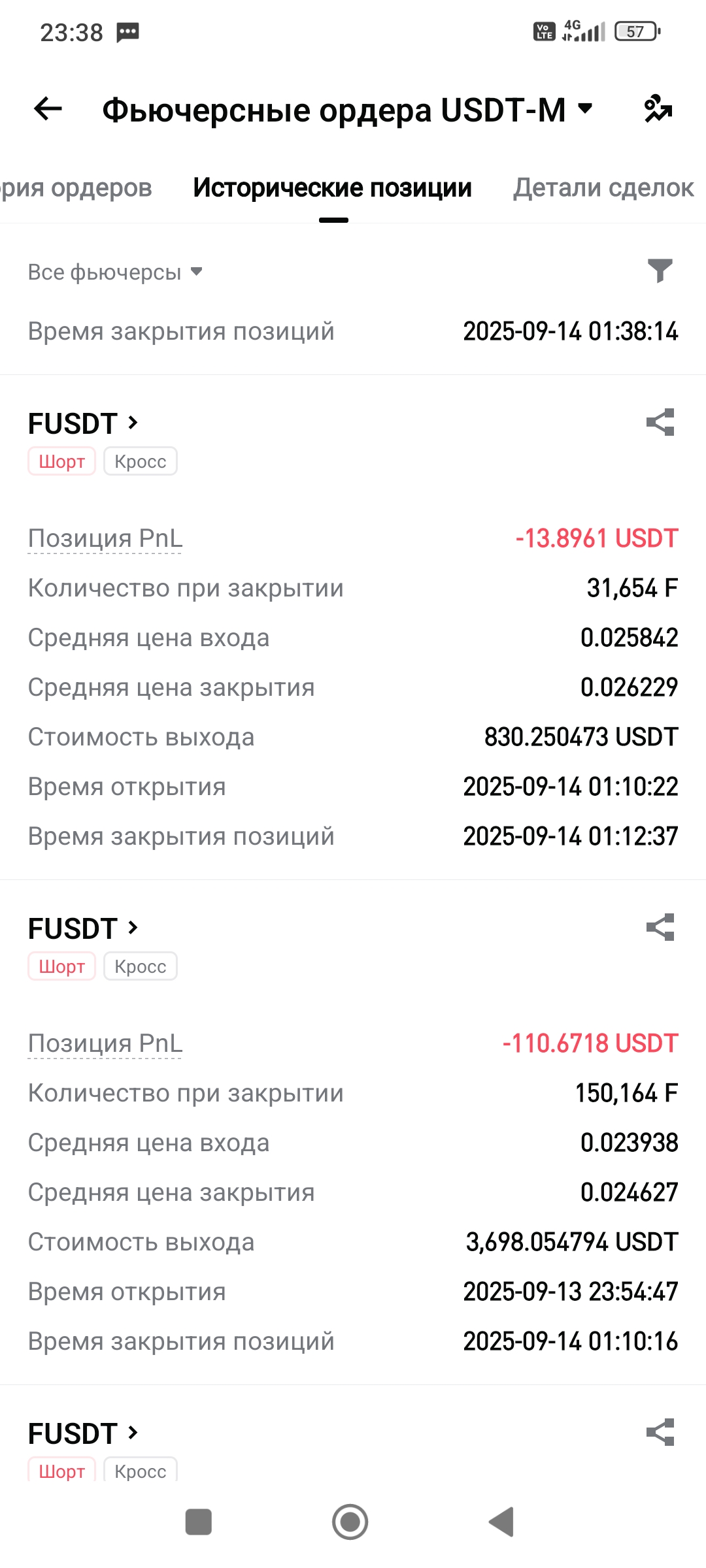Show Позиция PnL explanation for -13.8961 position
Viewport: 706px width, 1568px height.
[105, 538]
